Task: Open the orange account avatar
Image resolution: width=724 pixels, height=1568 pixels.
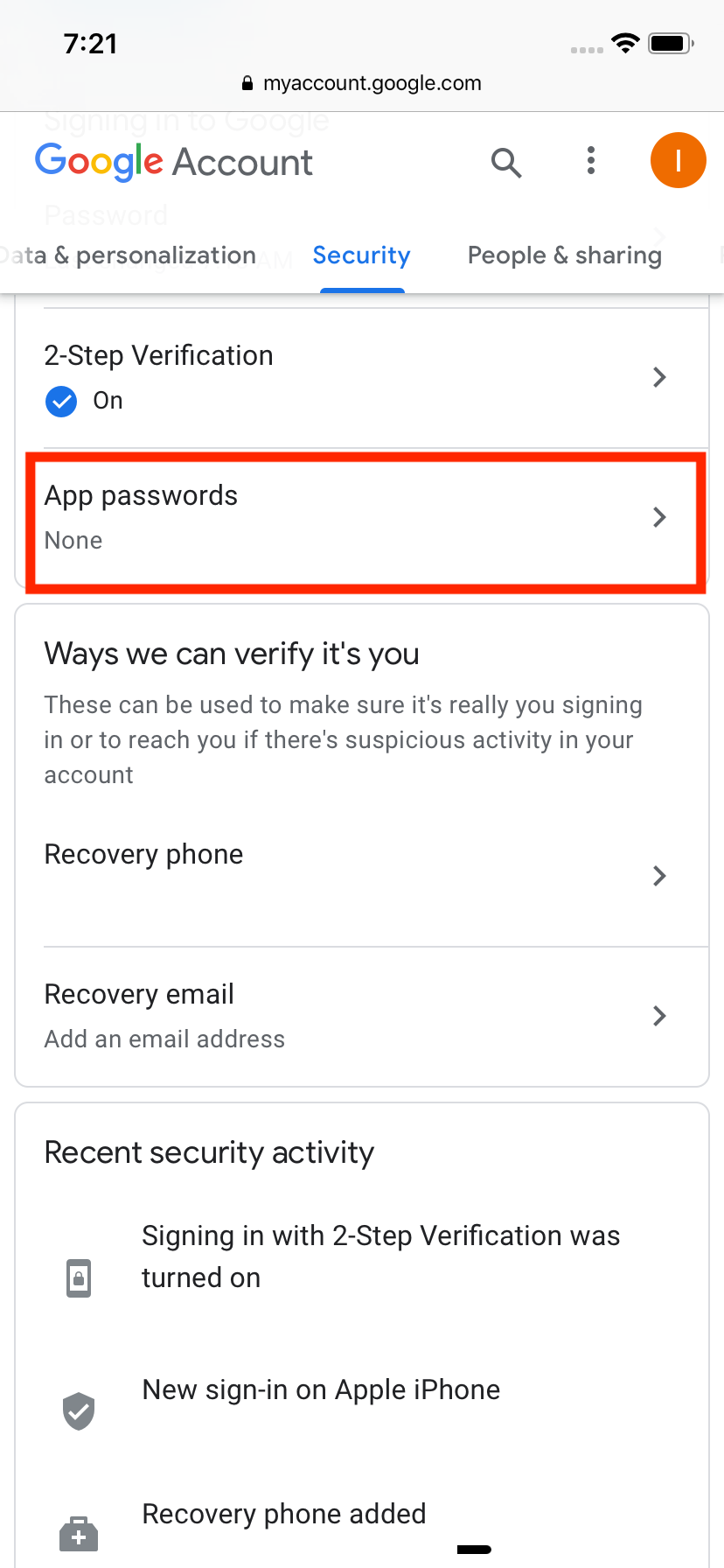Action: click(678, 161)
